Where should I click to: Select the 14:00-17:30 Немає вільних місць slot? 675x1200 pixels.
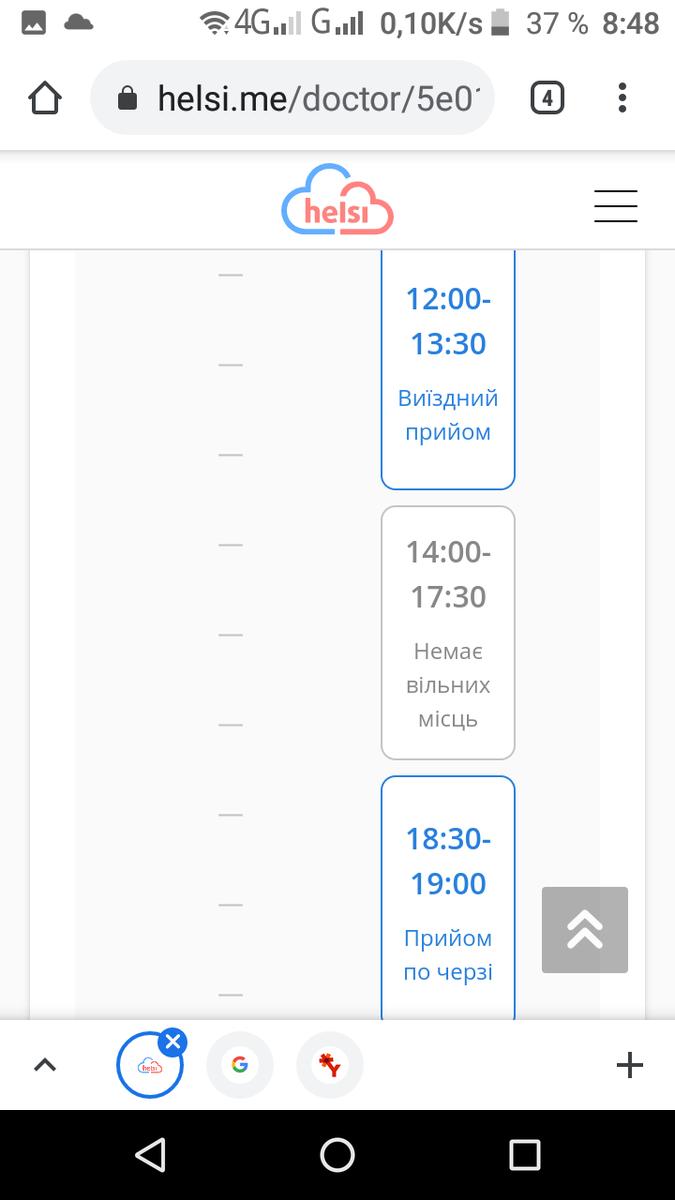tap(448, 633)
